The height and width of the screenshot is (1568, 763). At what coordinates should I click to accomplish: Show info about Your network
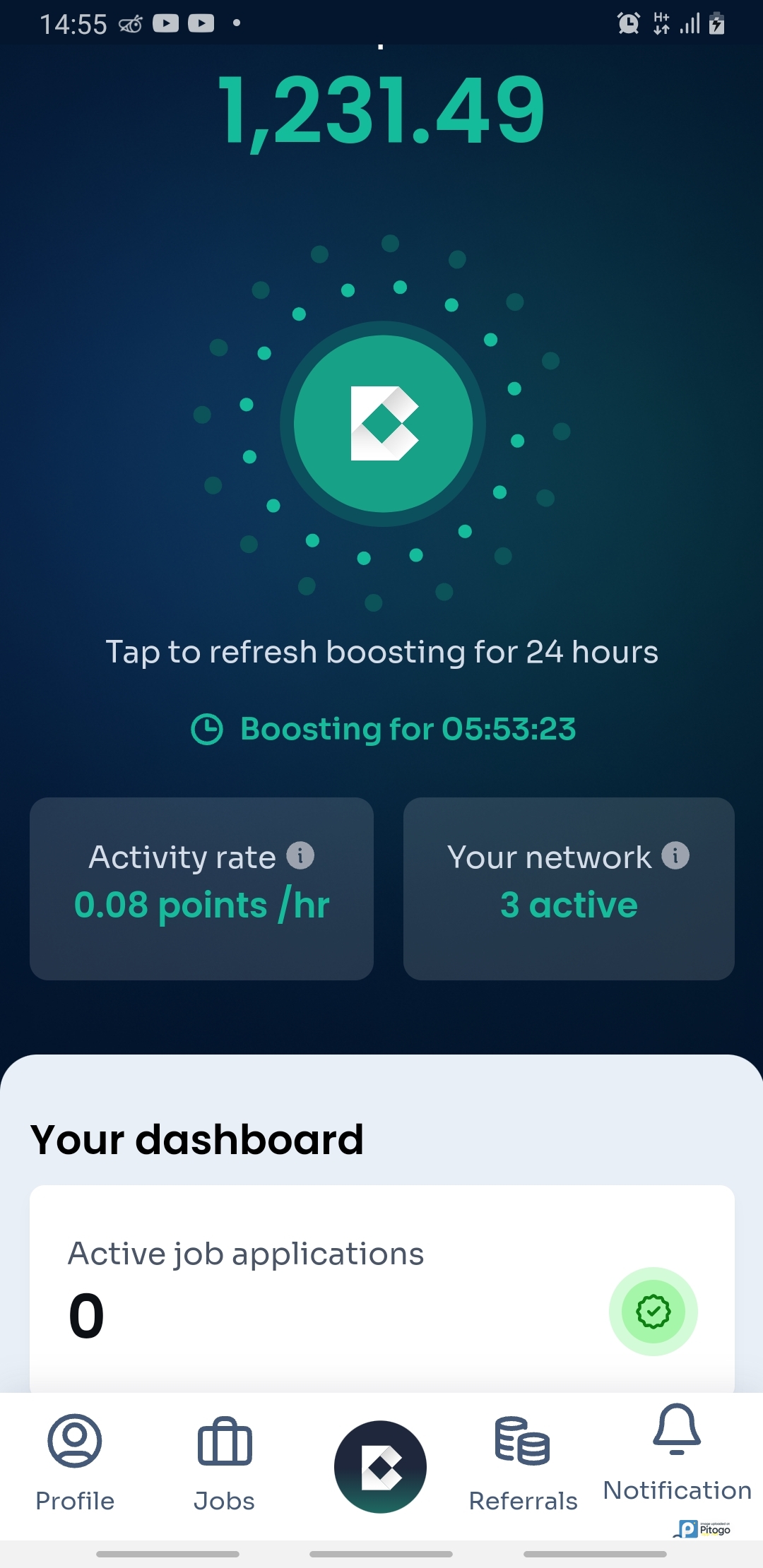click(x=675, y=855)
